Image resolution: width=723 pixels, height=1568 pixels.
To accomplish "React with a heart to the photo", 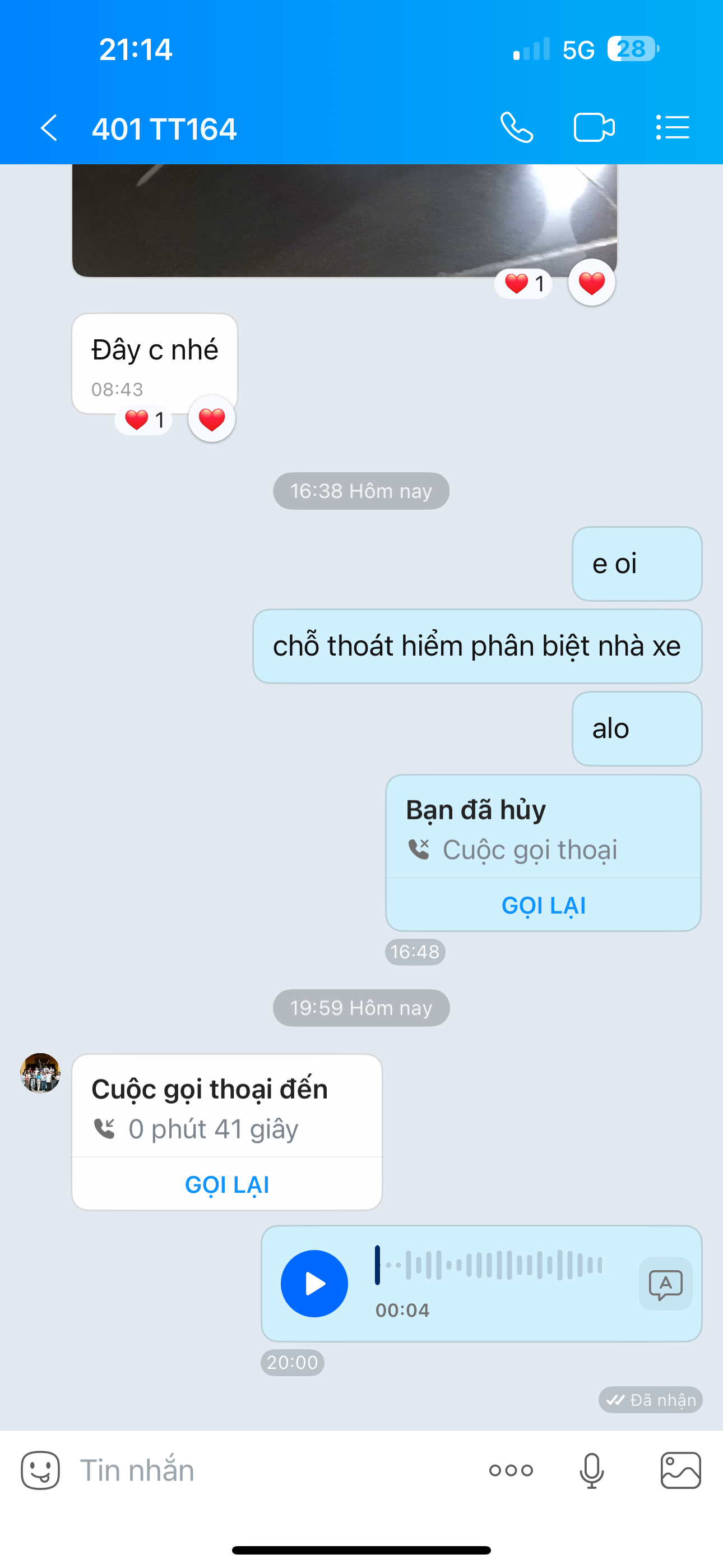I will point(591,283).
